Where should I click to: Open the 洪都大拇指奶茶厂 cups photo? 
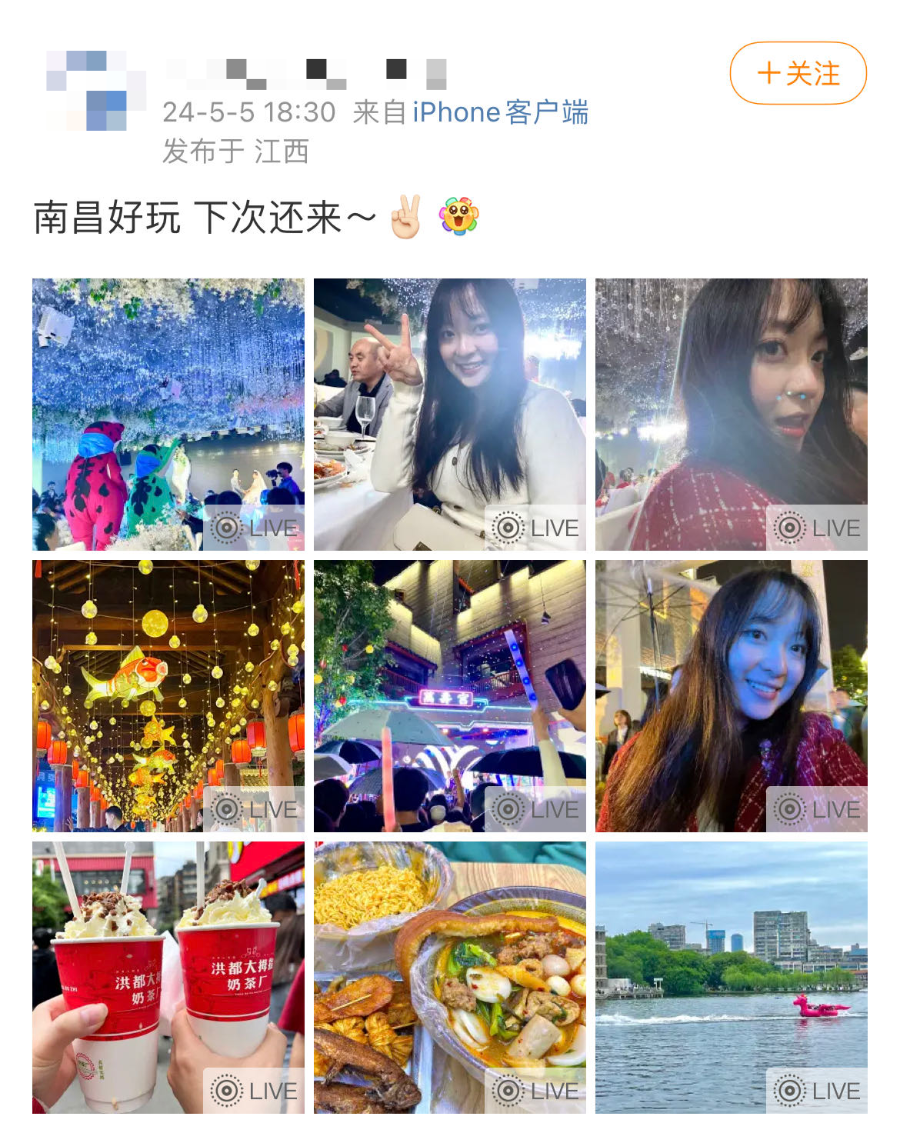tap(168, 977)
